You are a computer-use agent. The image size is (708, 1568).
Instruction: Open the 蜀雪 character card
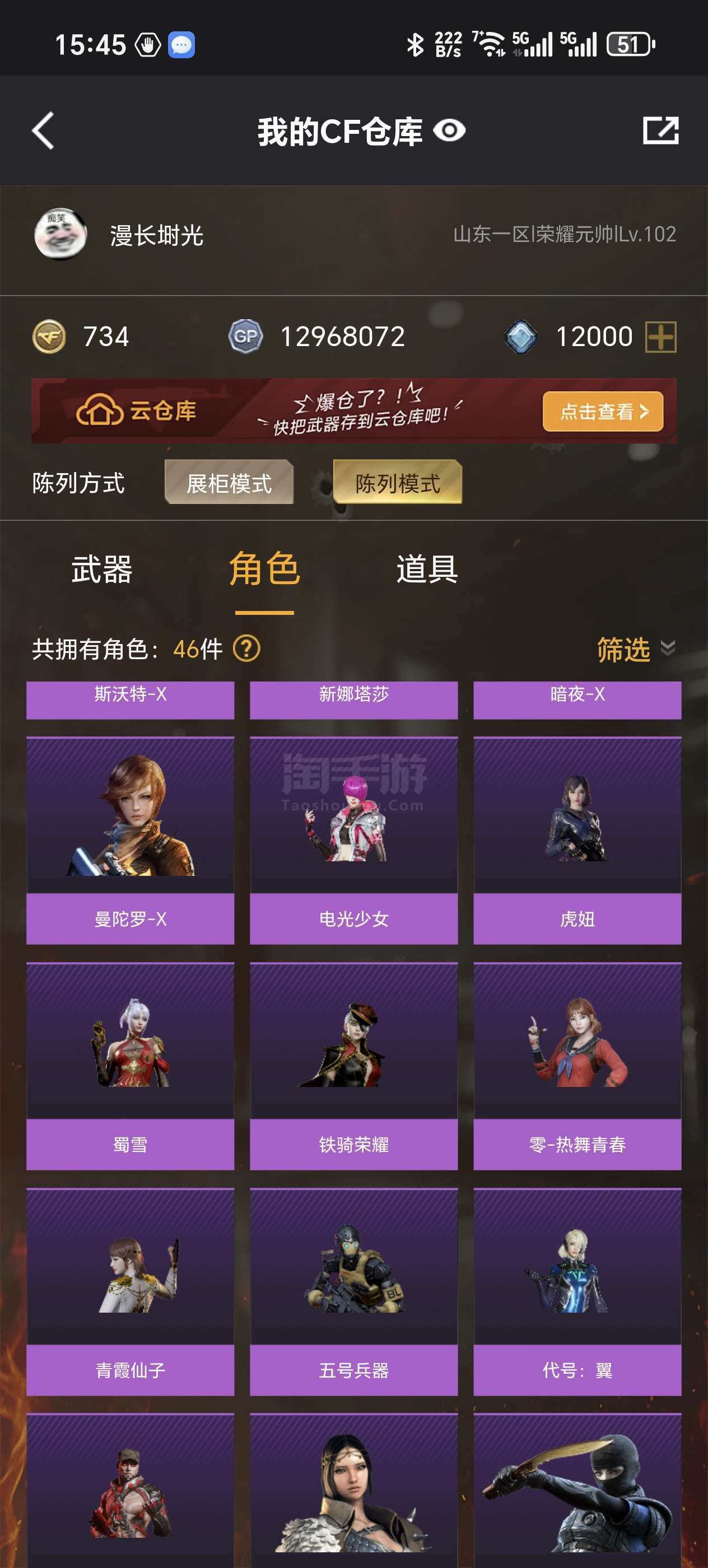pos(131,1066)
